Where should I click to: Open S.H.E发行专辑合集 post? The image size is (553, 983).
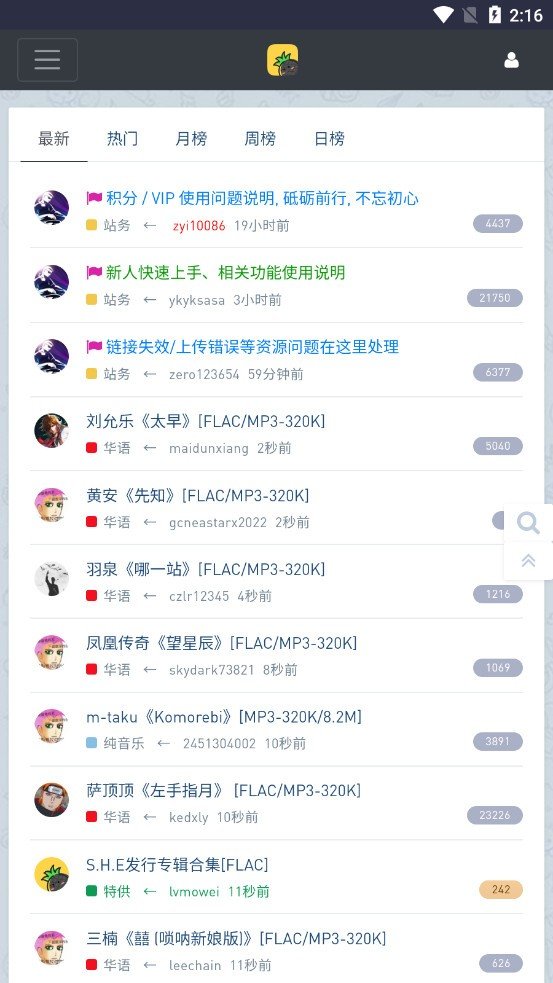pos(177,865)
